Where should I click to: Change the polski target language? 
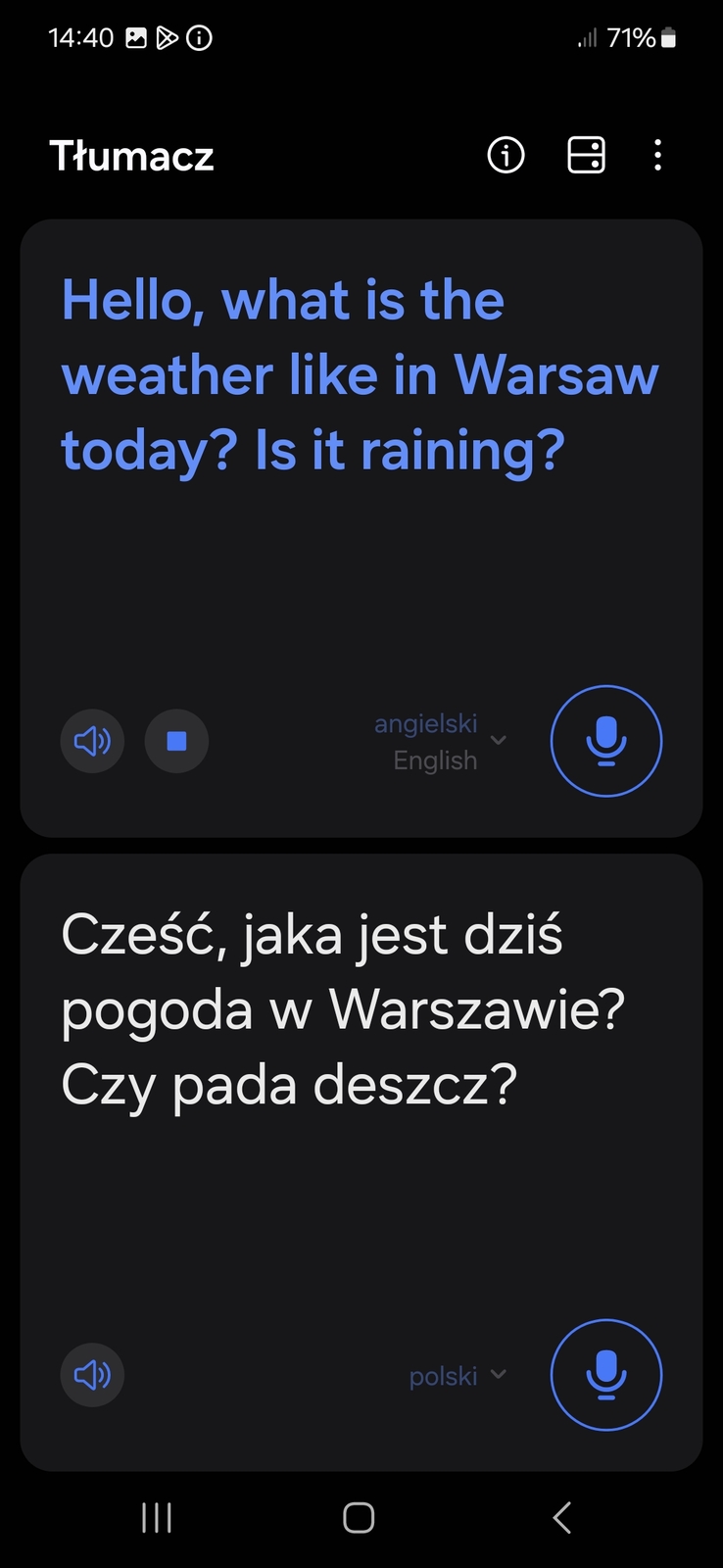[458, 1376]
